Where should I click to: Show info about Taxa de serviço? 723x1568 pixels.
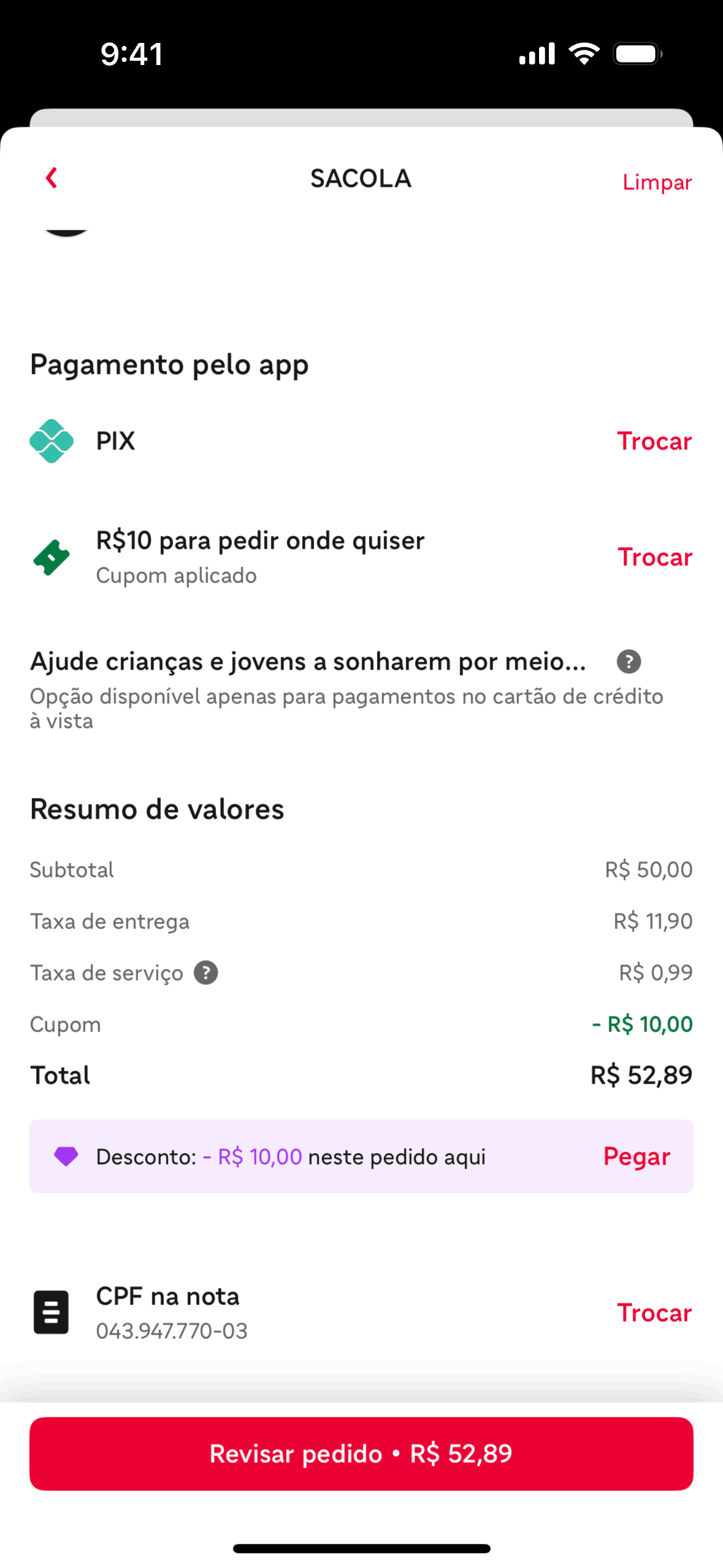point(206,973)
